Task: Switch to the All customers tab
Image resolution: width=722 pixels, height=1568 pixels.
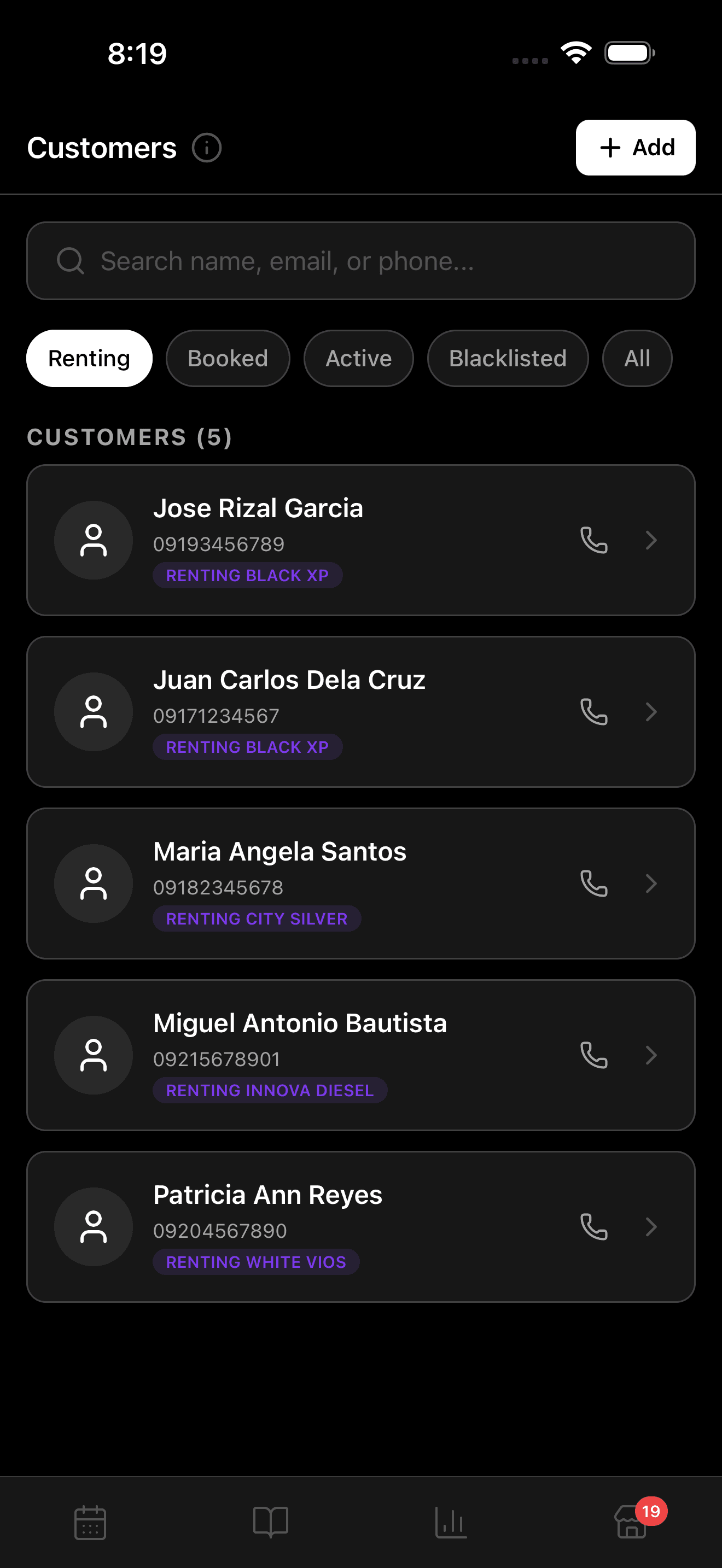Action: (x=637, y=358)
